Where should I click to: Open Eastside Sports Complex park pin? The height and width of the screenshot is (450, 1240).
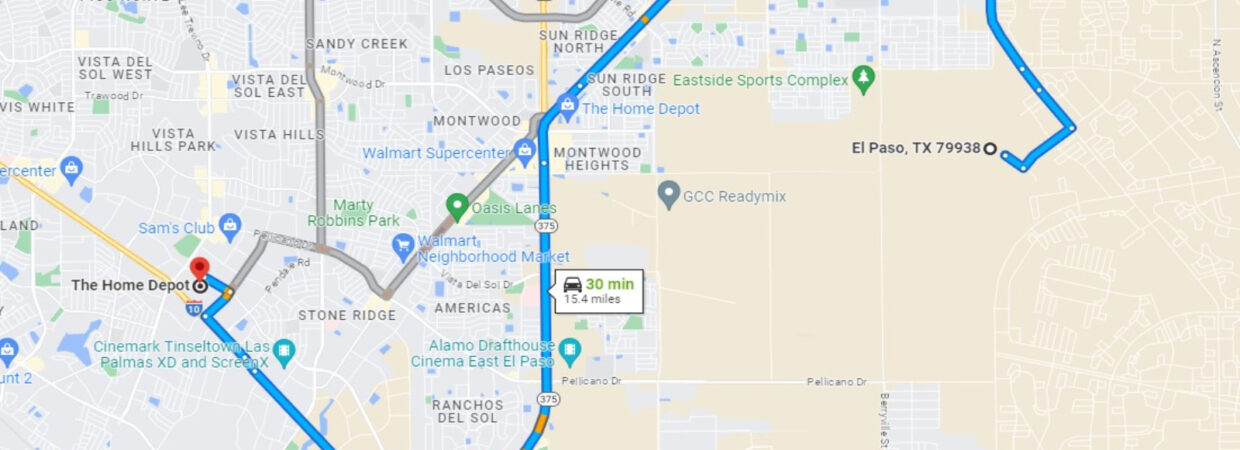coord(864,78)
